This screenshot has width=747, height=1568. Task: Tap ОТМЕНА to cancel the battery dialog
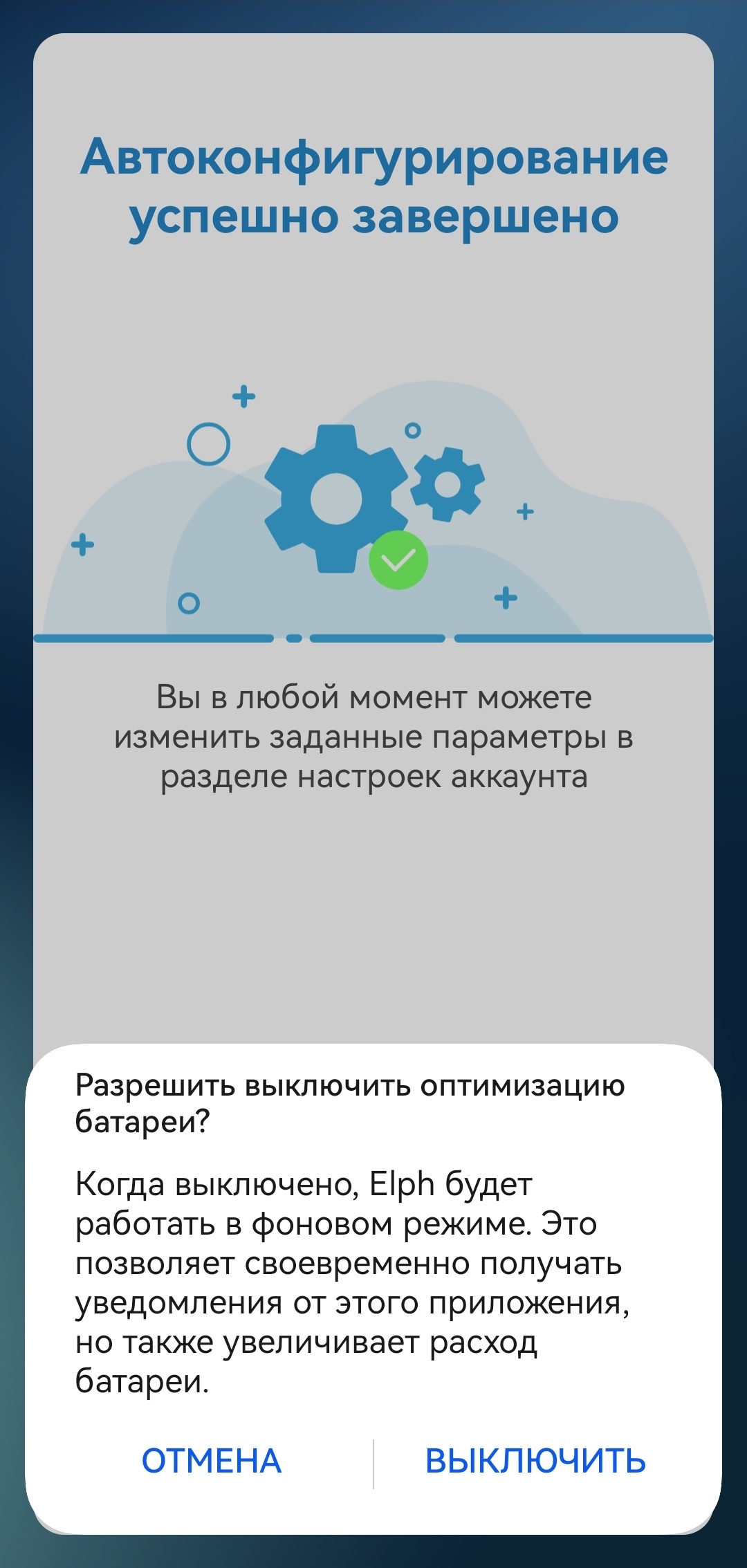[212, 1461]
